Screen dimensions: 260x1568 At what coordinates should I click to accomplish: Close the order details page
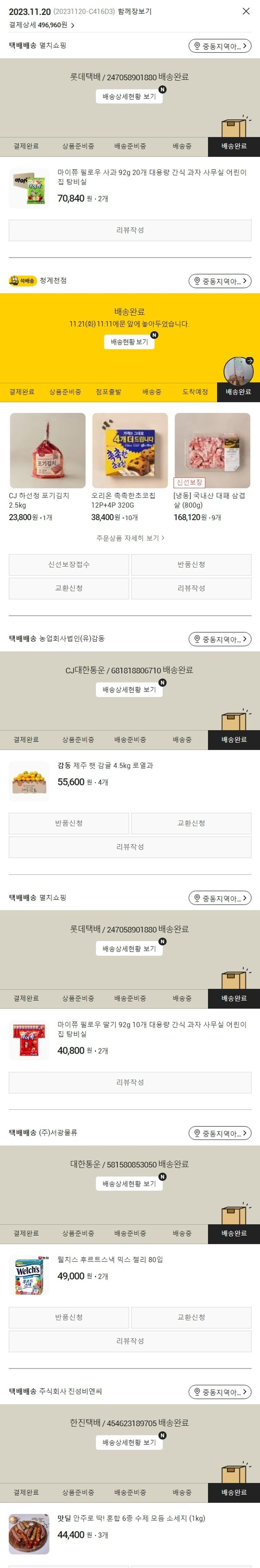click(246, 11)
